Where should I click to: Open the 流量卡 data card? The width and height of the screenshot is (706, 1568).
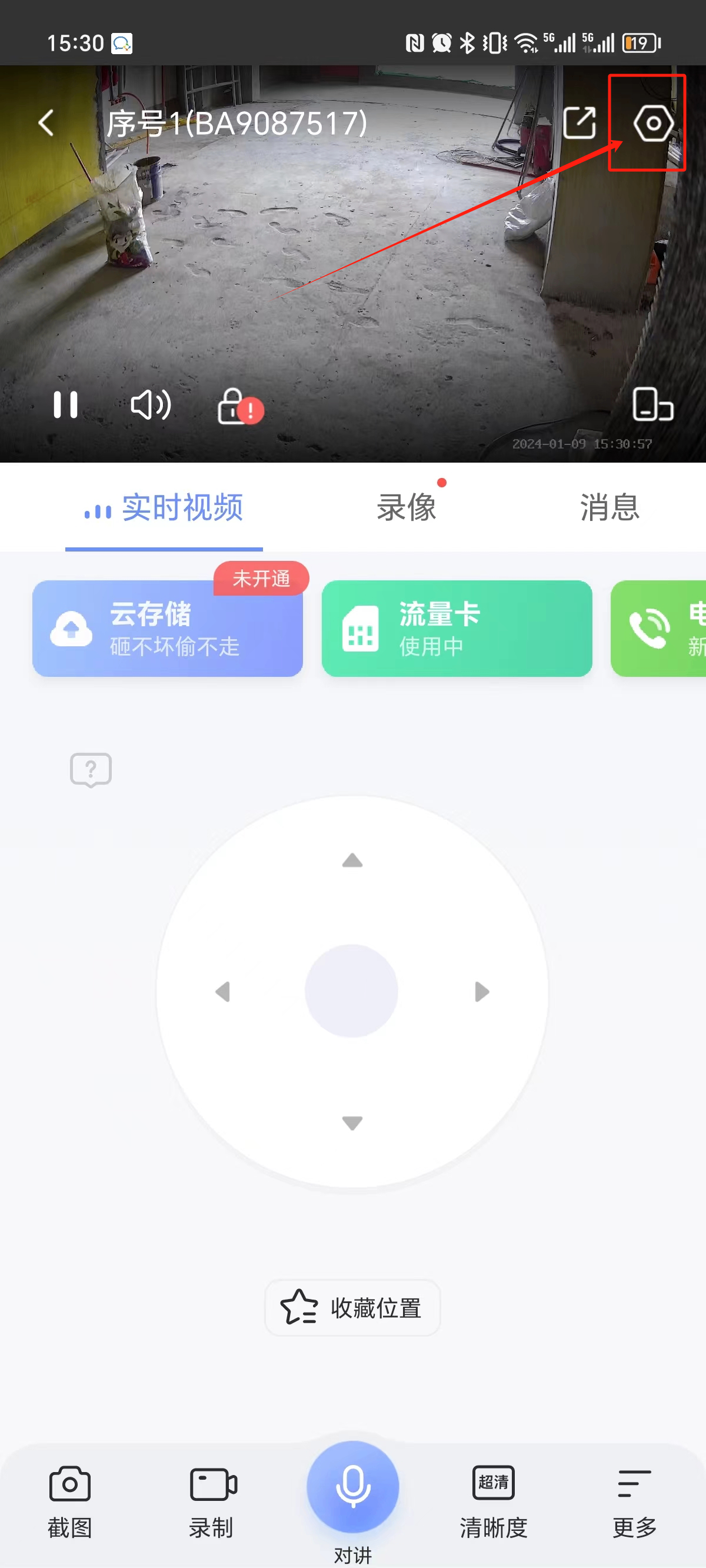pyautogui.click(x=457, y=628)
